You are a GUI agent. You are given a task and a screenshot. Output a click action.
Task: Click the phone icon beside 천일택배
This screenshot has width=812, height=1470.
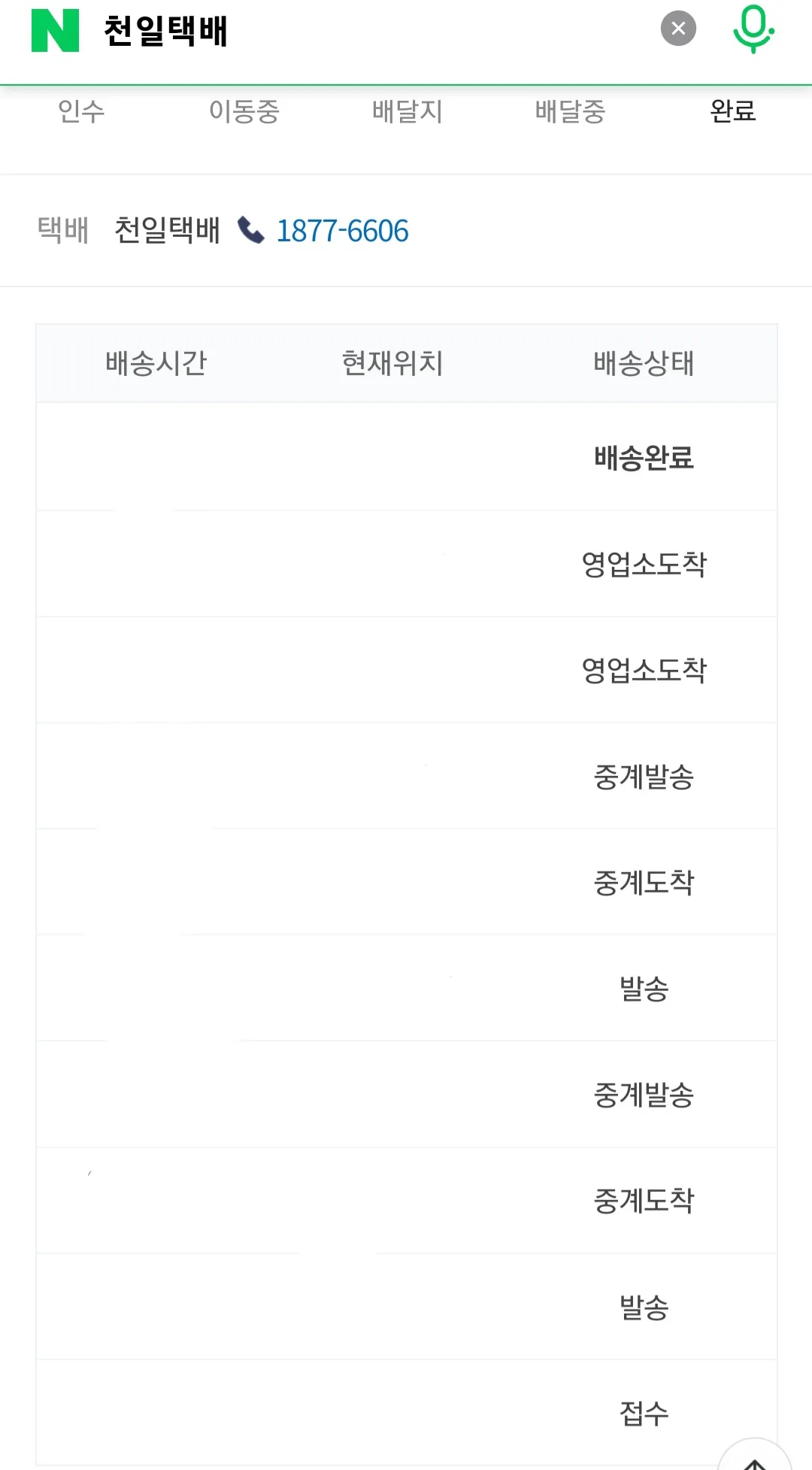(250, 232)
